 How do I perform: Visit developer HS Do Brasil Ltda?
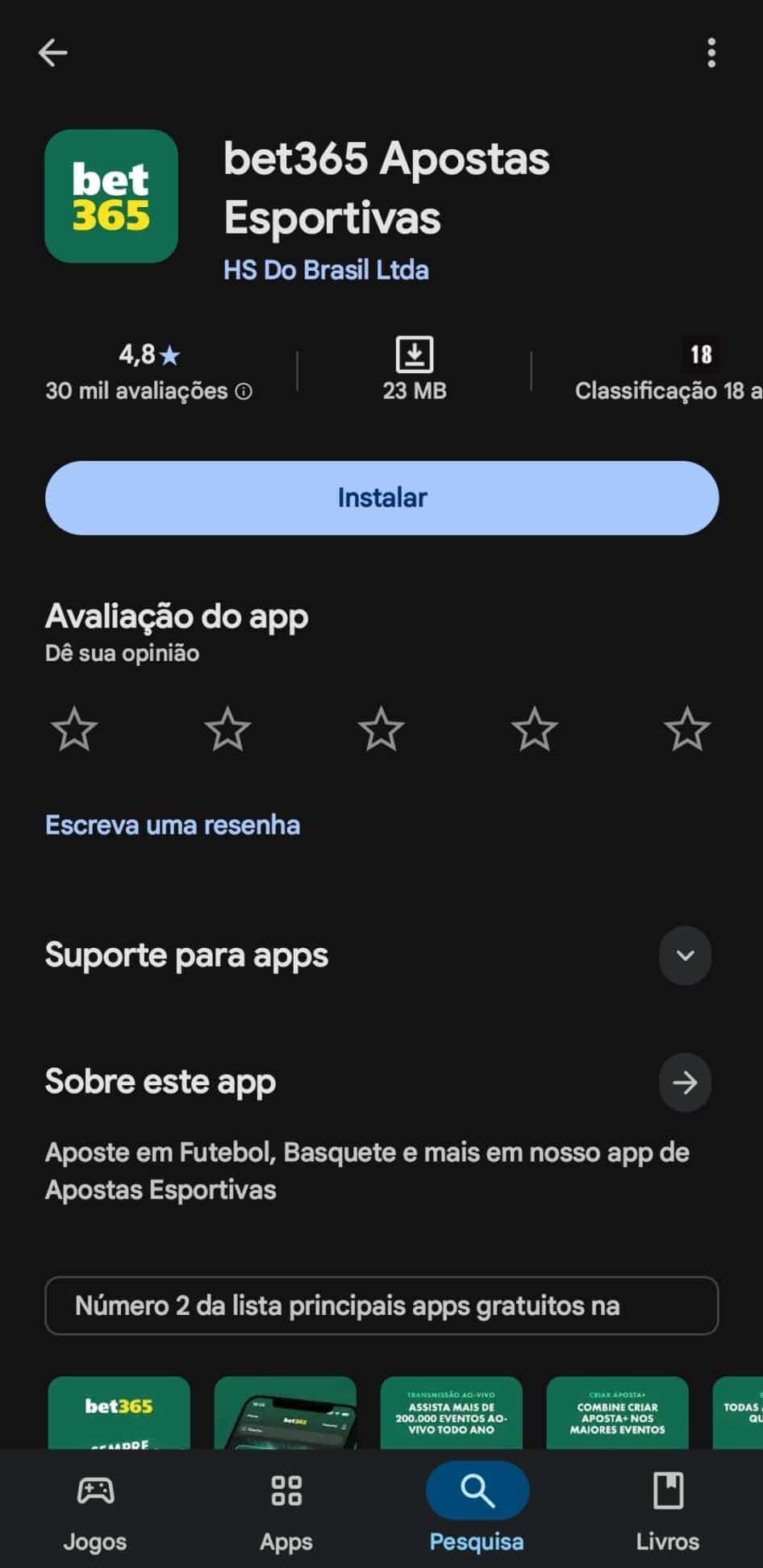click(326, 271)
